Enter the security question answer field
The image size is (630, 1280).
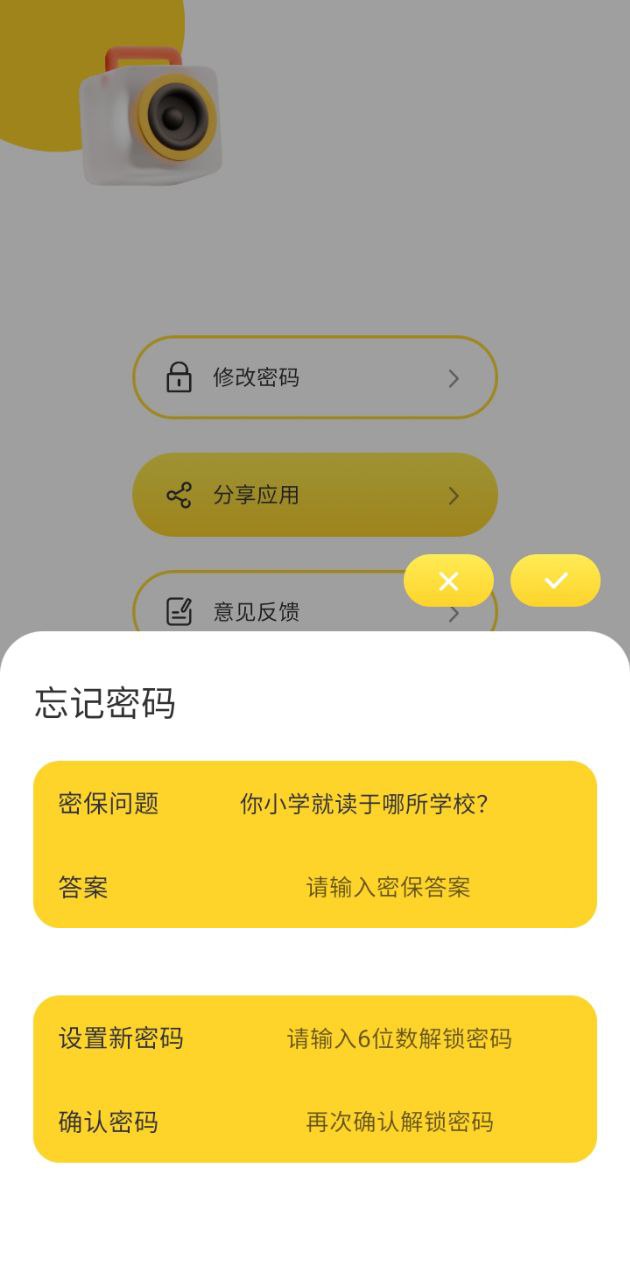[x=388, y=887]
